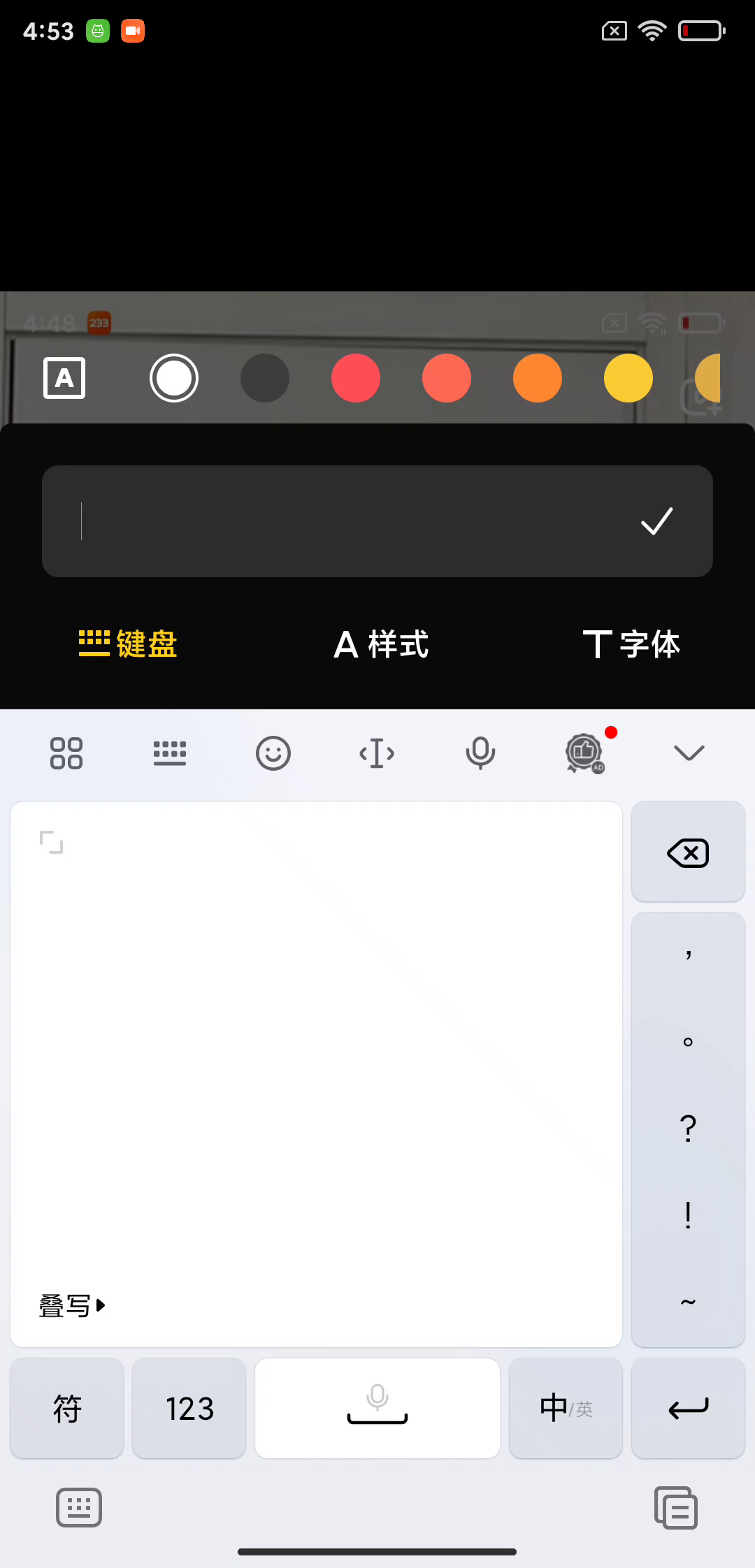Select the yellow text color
755x1568 pixels.
pos(628,378)
